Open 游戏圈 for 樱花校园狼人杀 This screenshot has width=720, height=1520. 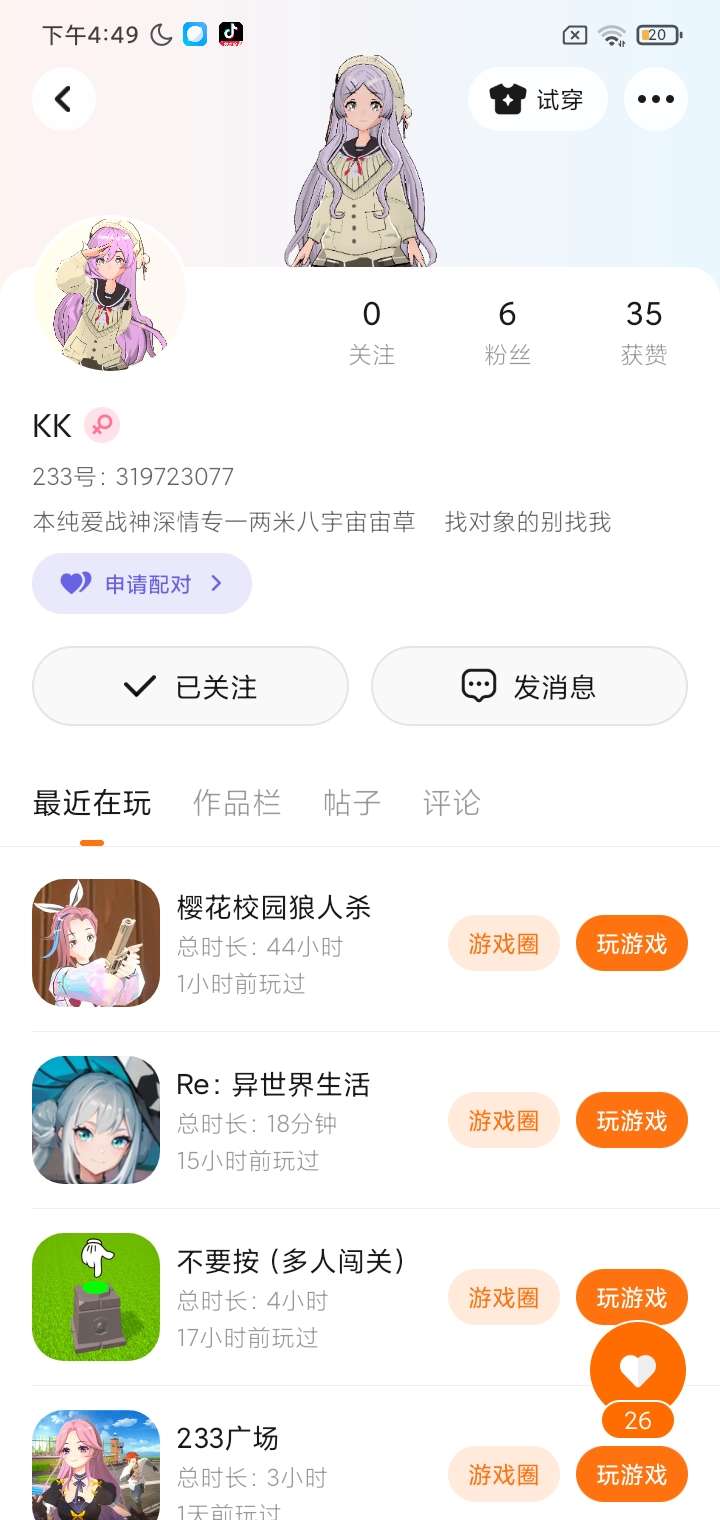[x=503, y=943]
